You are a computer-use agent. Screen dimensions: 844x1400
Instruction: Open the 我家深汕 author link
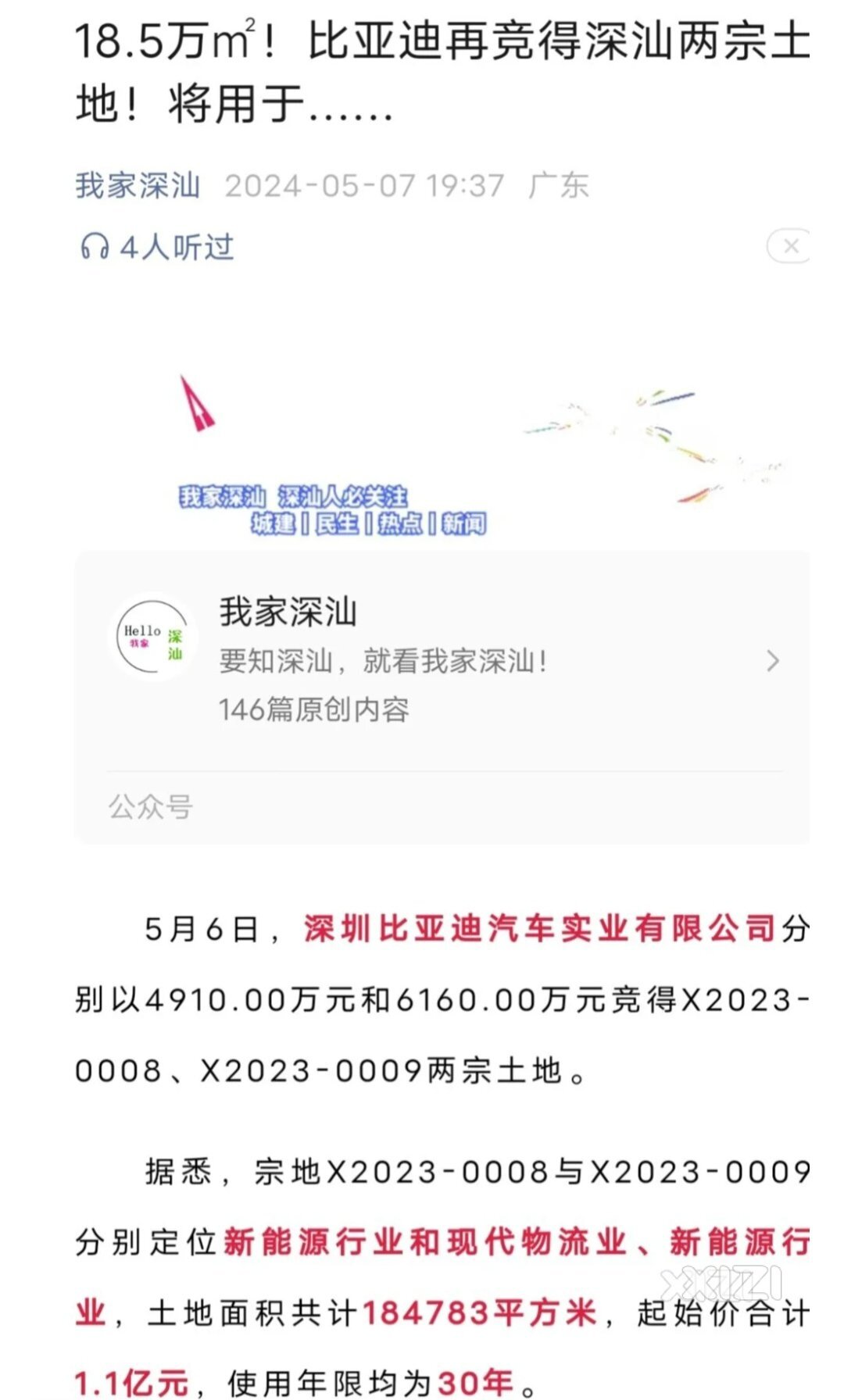[x=138, y=186]
